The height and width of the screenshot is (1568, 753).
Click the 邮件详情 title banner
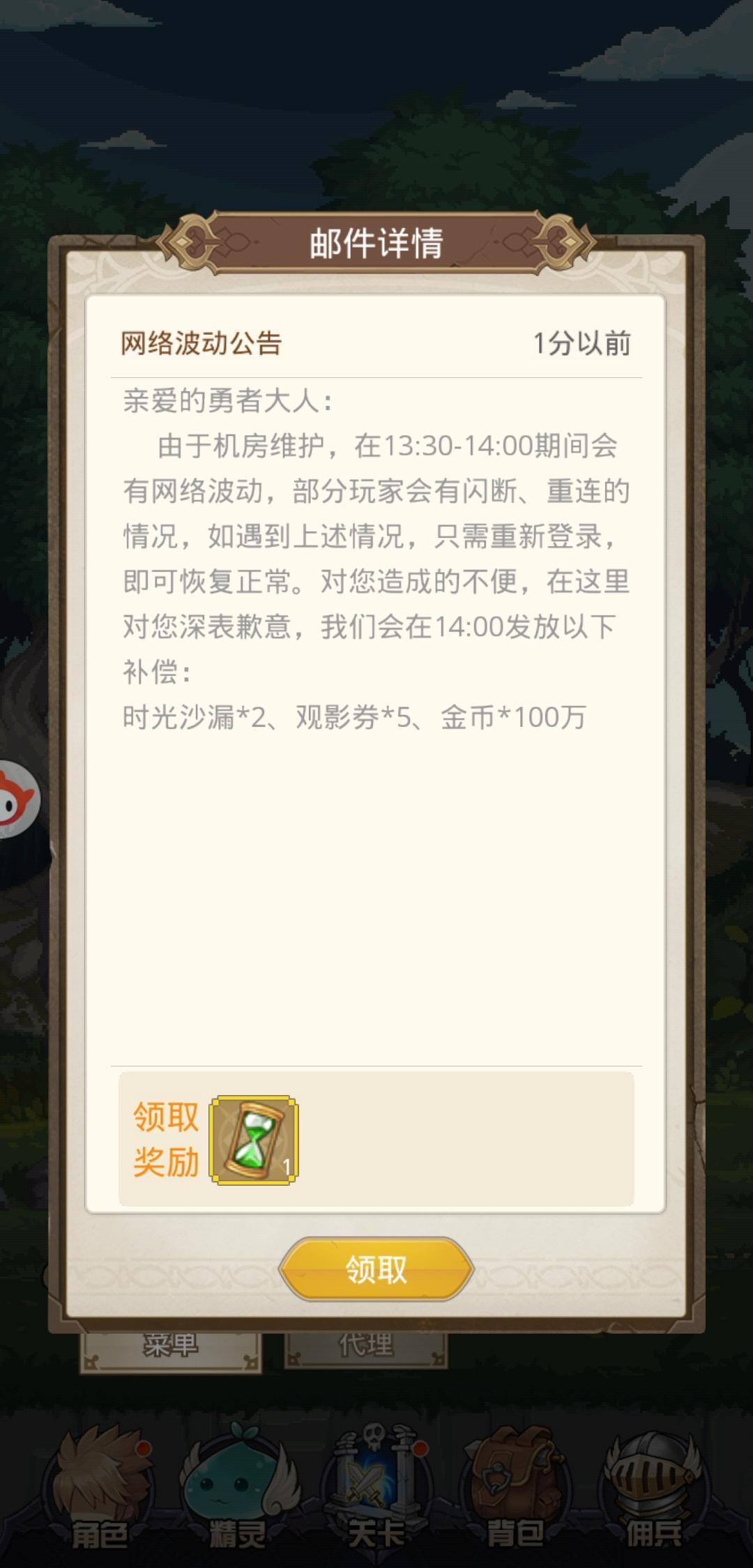tap(376, 243)
